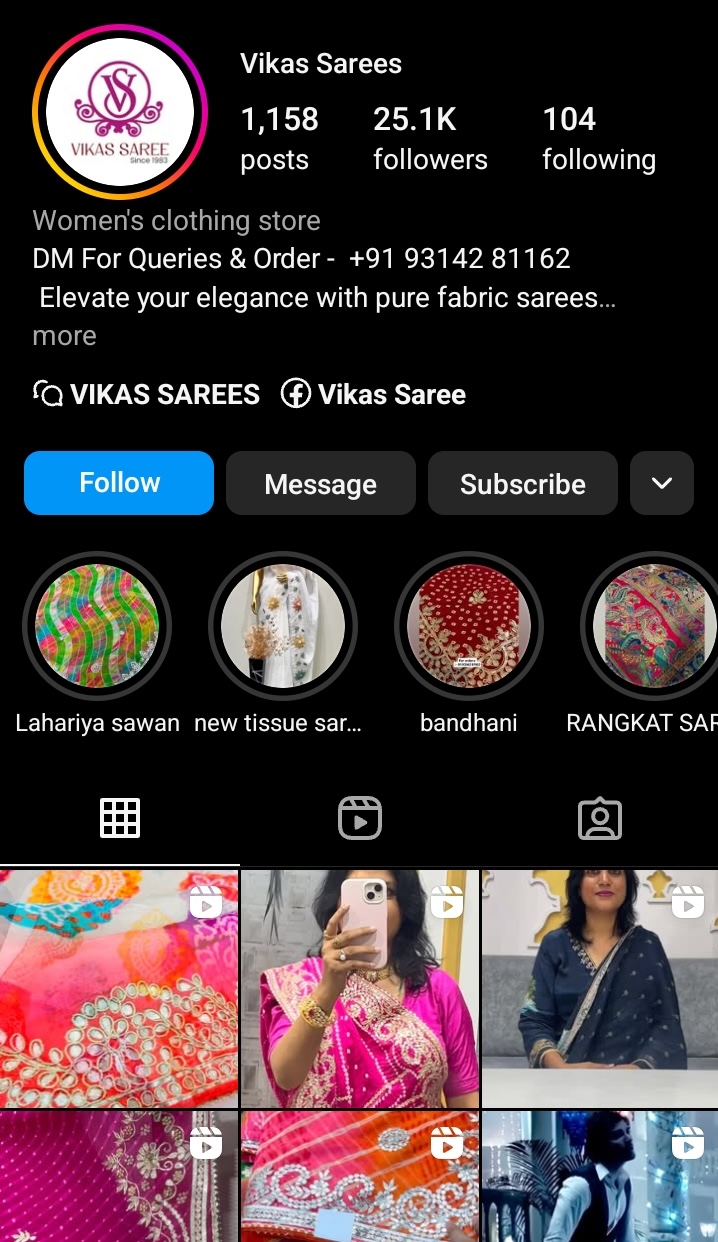Open reel of woman in navy suit

[x=599, y=988]
